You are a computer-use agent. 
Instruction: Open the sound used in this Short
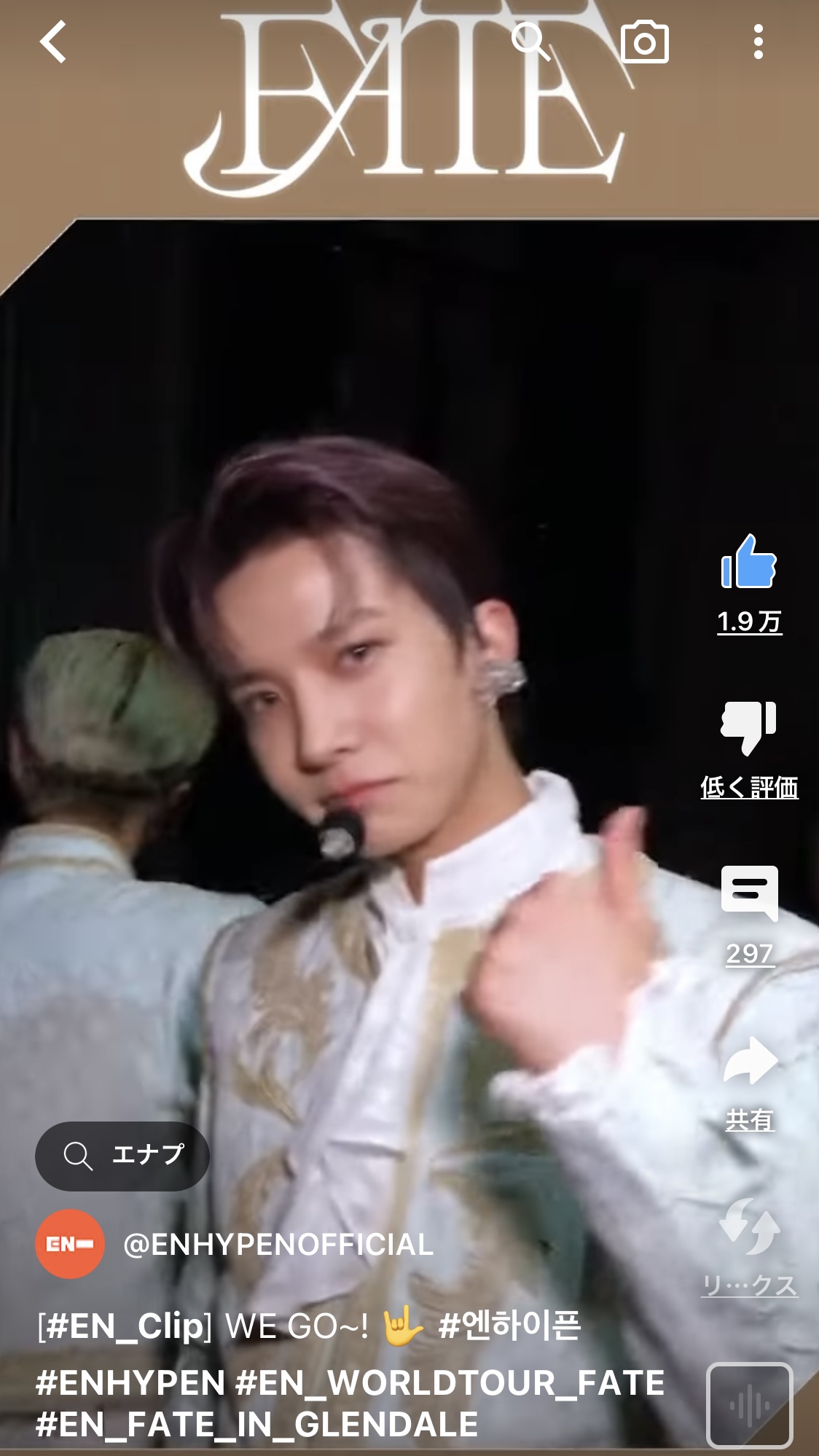pyautogui.click(x=749, y=1405)
